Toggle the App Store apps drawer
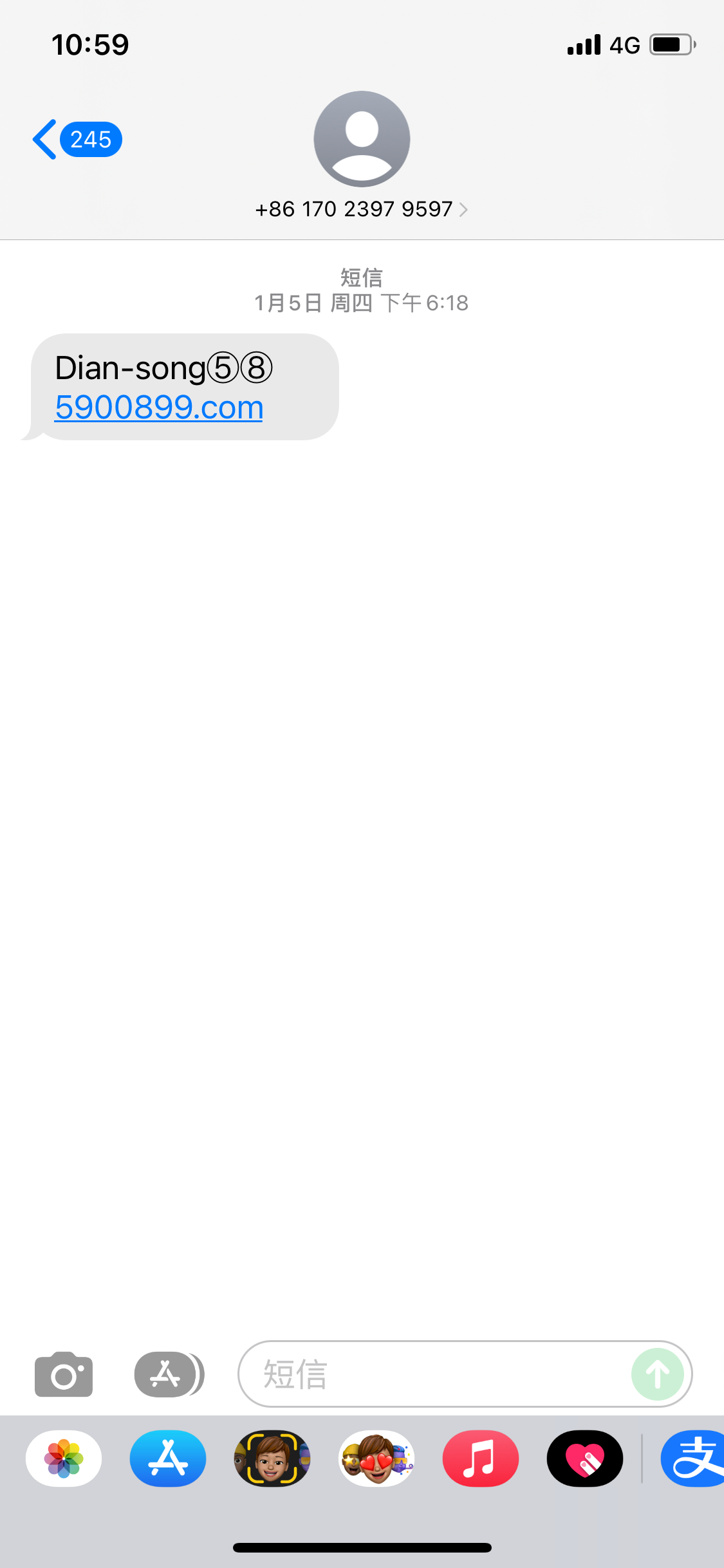Screen dimensions: 724x1568 coord(168,1374)
